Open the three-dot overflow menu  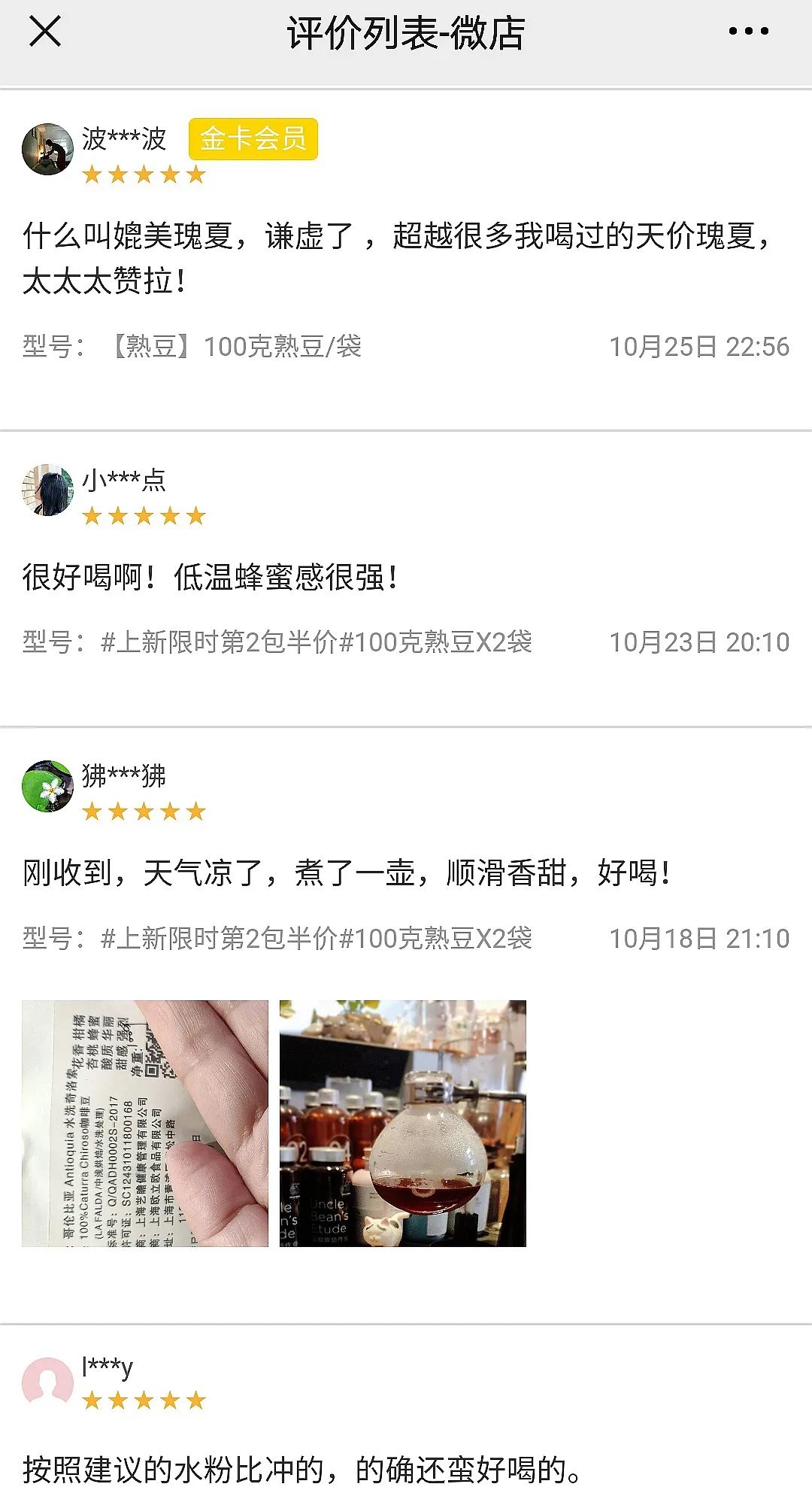[748, 32]
